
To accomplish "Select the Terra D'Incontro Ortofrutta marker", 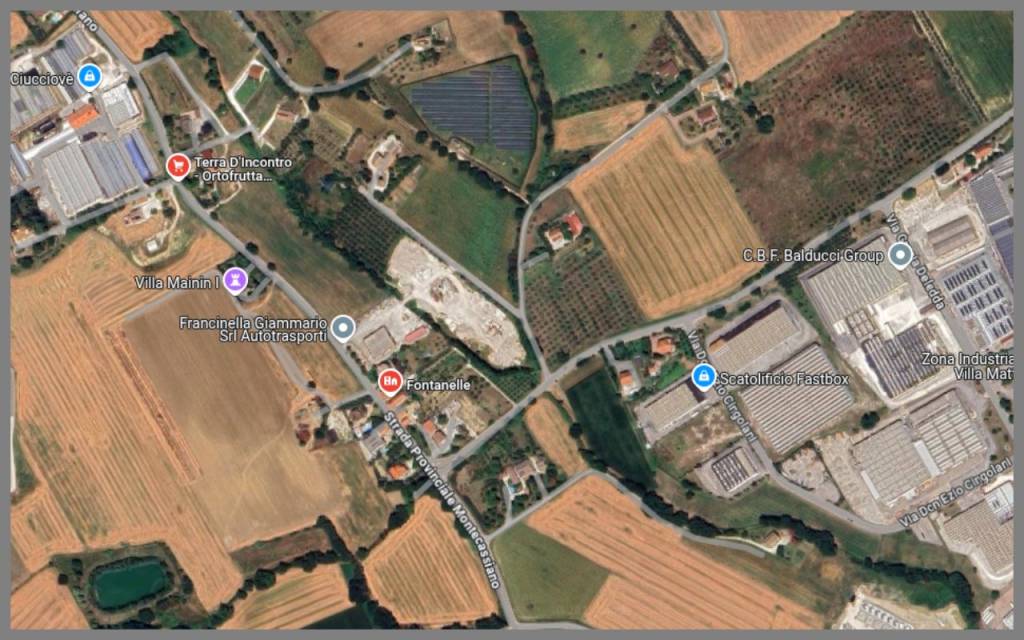I will (178, 164).
